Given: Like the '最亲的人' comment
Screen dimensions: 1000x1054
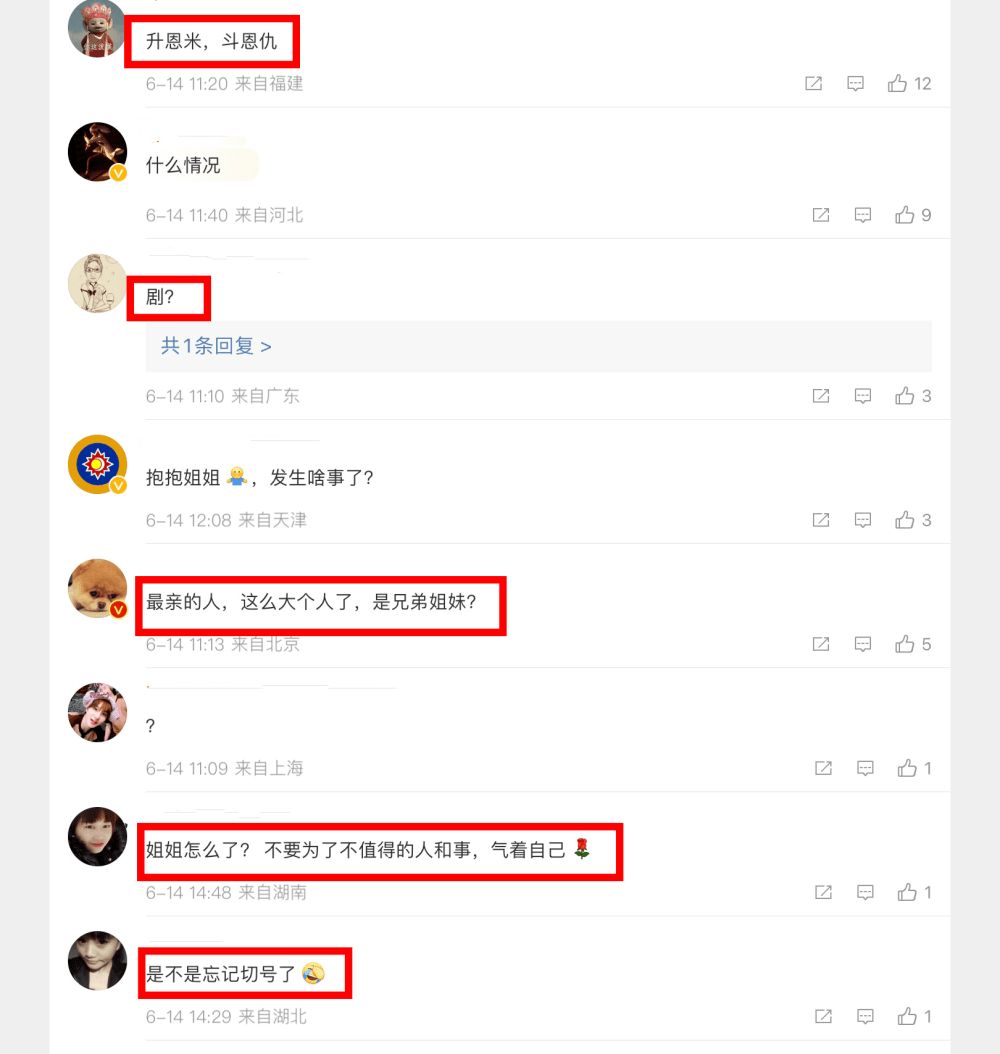Looking at the screenshot, I should 905,644.
